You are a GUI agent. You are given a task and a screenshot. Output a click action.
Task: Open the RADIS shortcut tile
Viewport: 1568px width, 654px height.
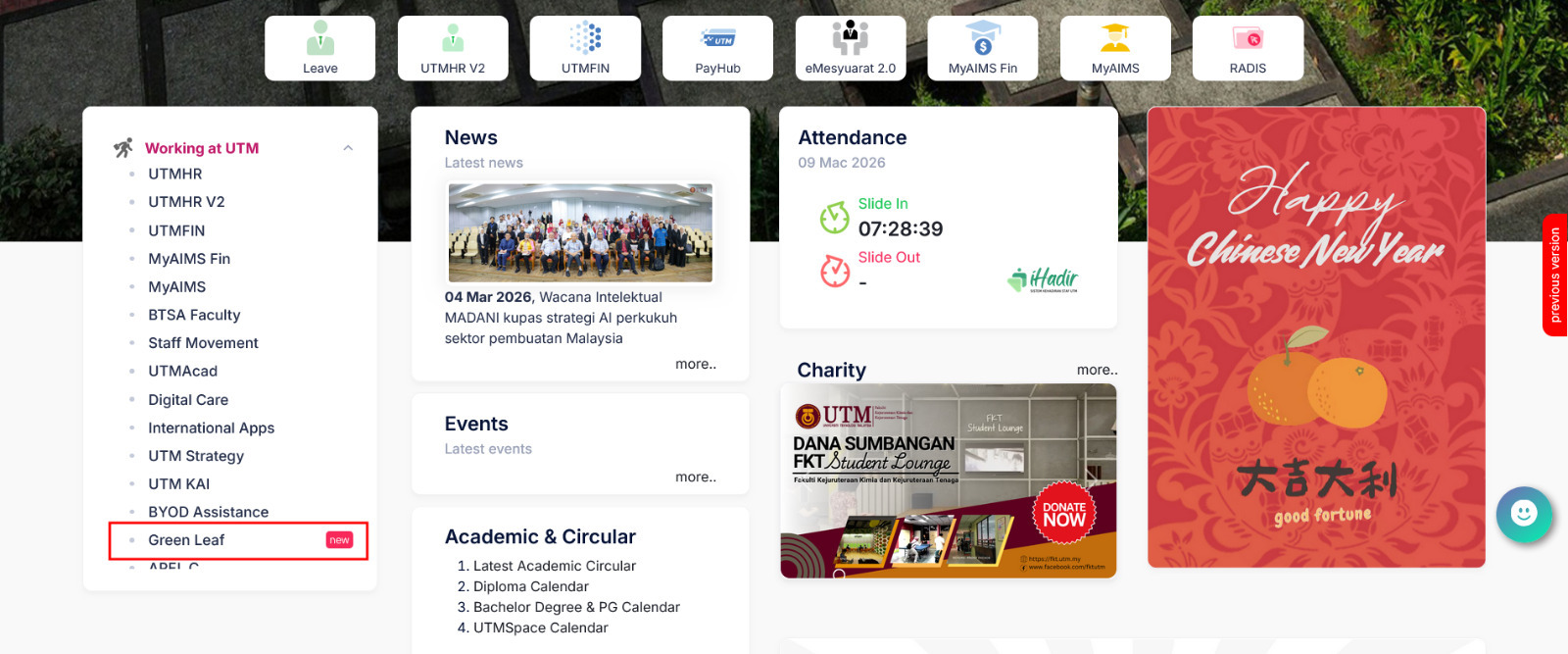point(1248,48)
